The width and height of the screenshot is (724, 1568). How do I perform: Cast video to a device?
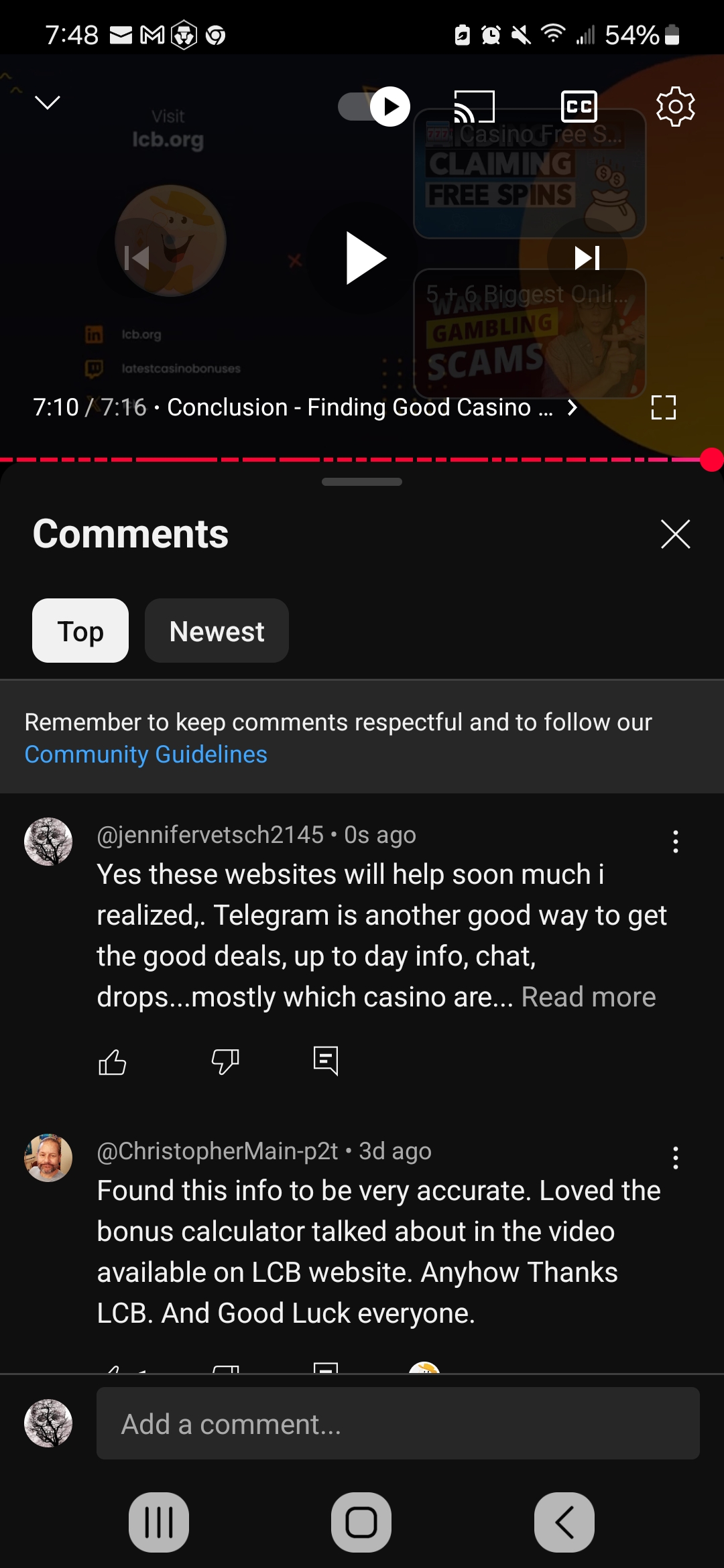click(474, 107)
